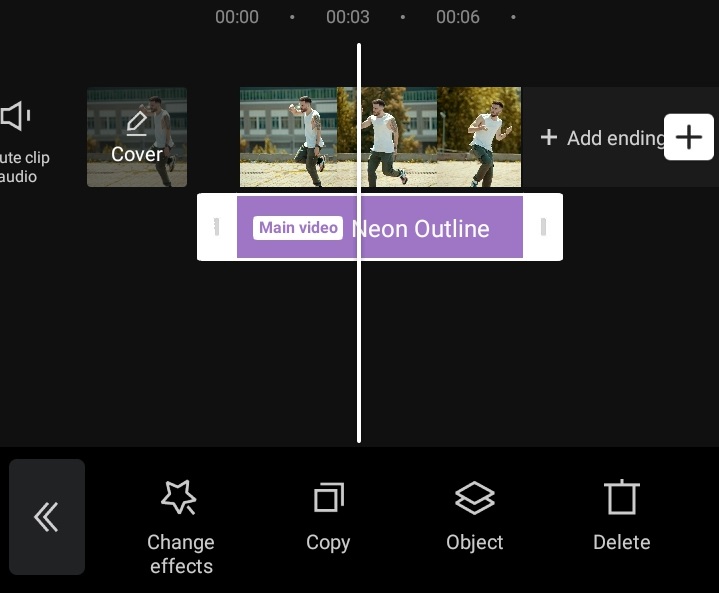Open the Object option
The image size is (719, 593).
pos(474,517)
